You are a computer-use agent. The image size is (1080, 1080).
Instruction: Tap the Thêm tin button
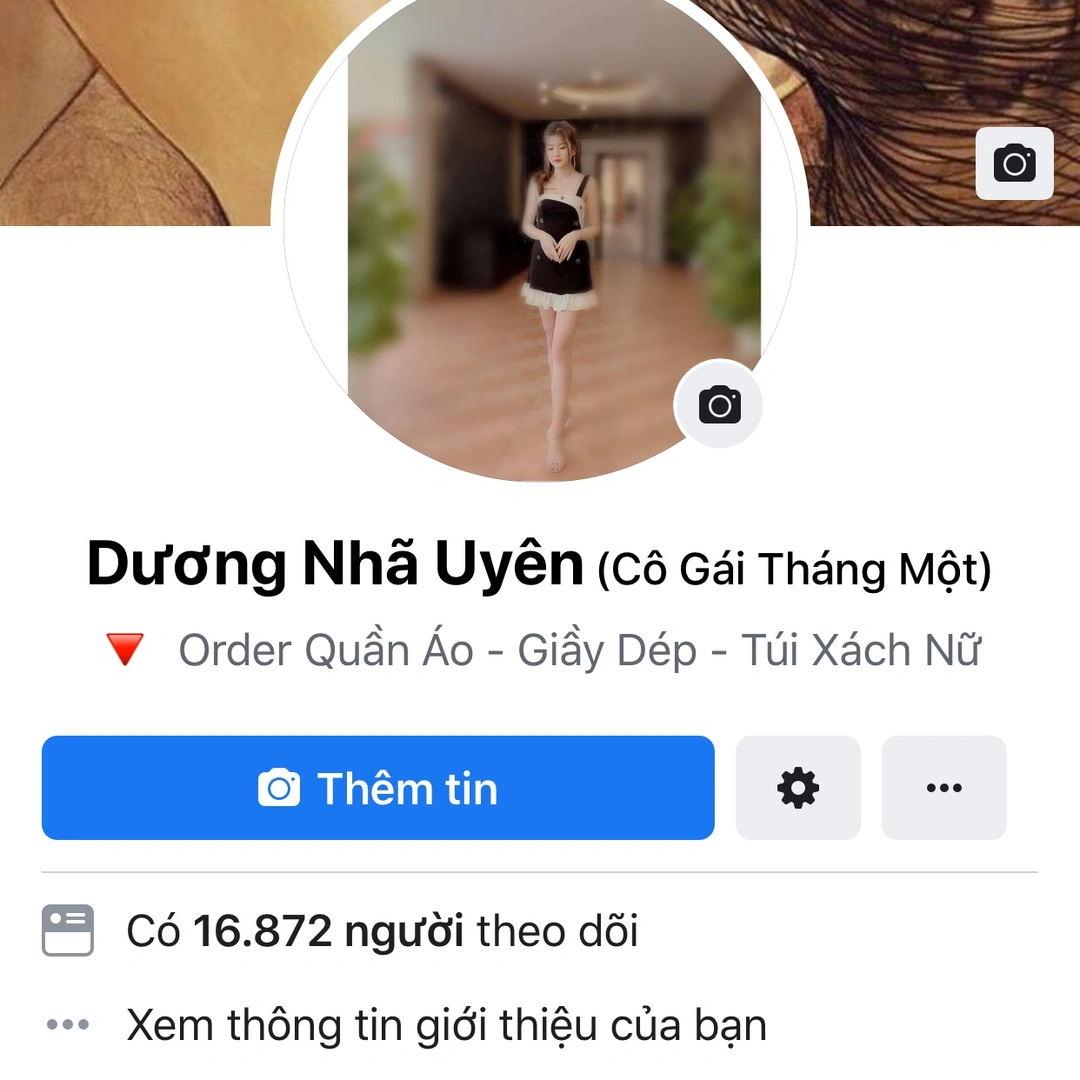tap(378, 788)
